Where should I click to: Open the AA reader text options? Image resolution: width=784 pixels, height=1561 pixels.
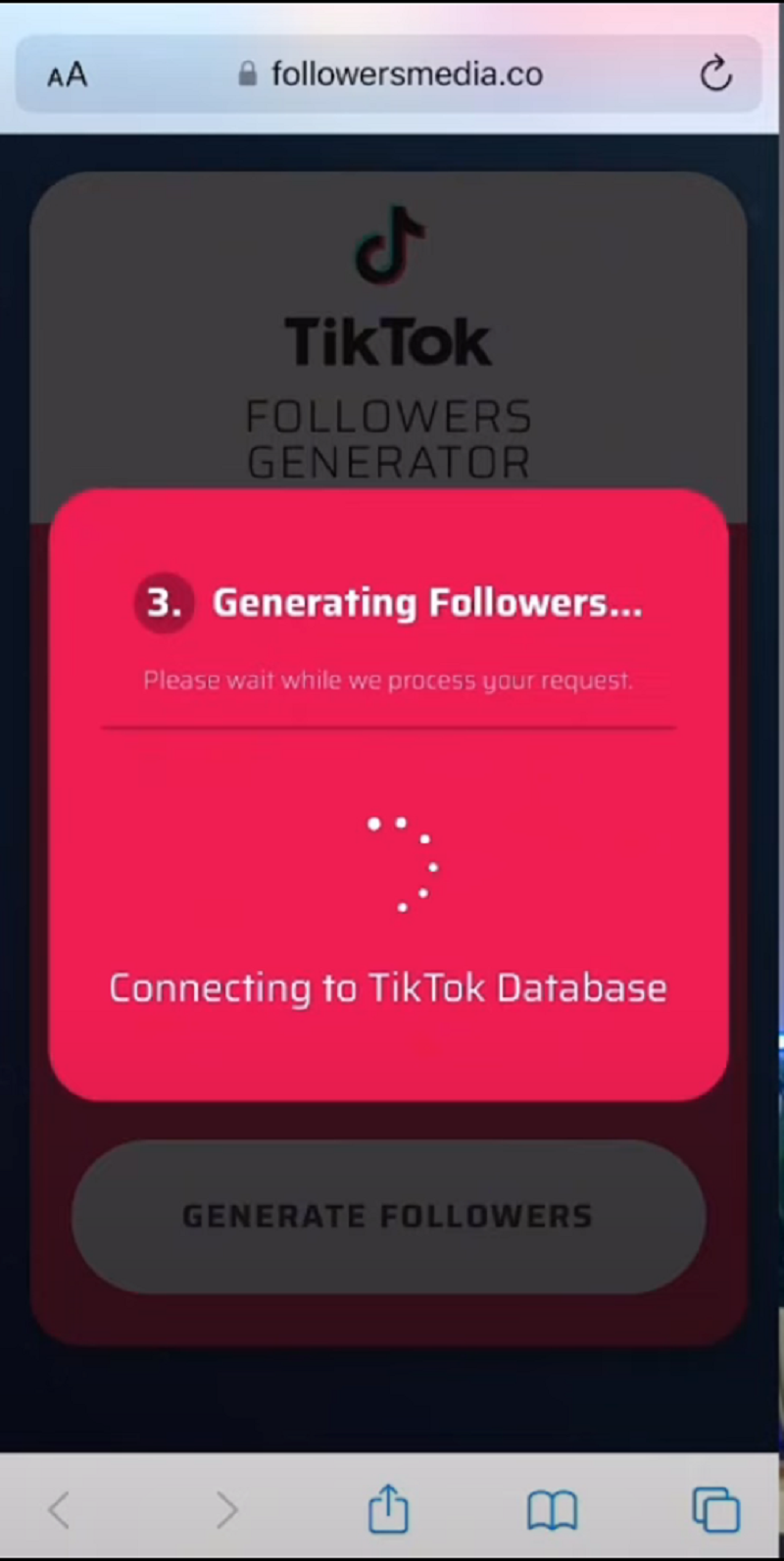(x=67, y=75)
